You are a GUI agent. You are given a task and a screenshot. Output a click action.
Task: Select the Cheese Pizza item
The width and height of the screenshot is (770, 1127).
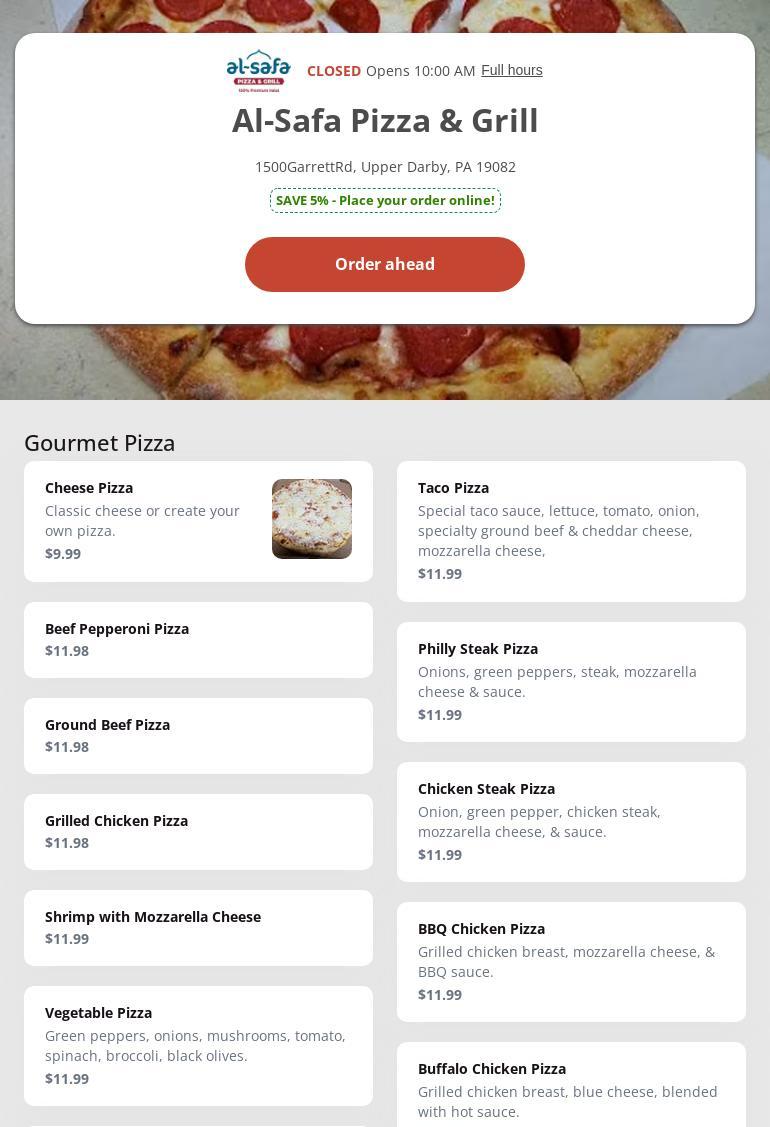pyautogui.click(x=198, y=521)
